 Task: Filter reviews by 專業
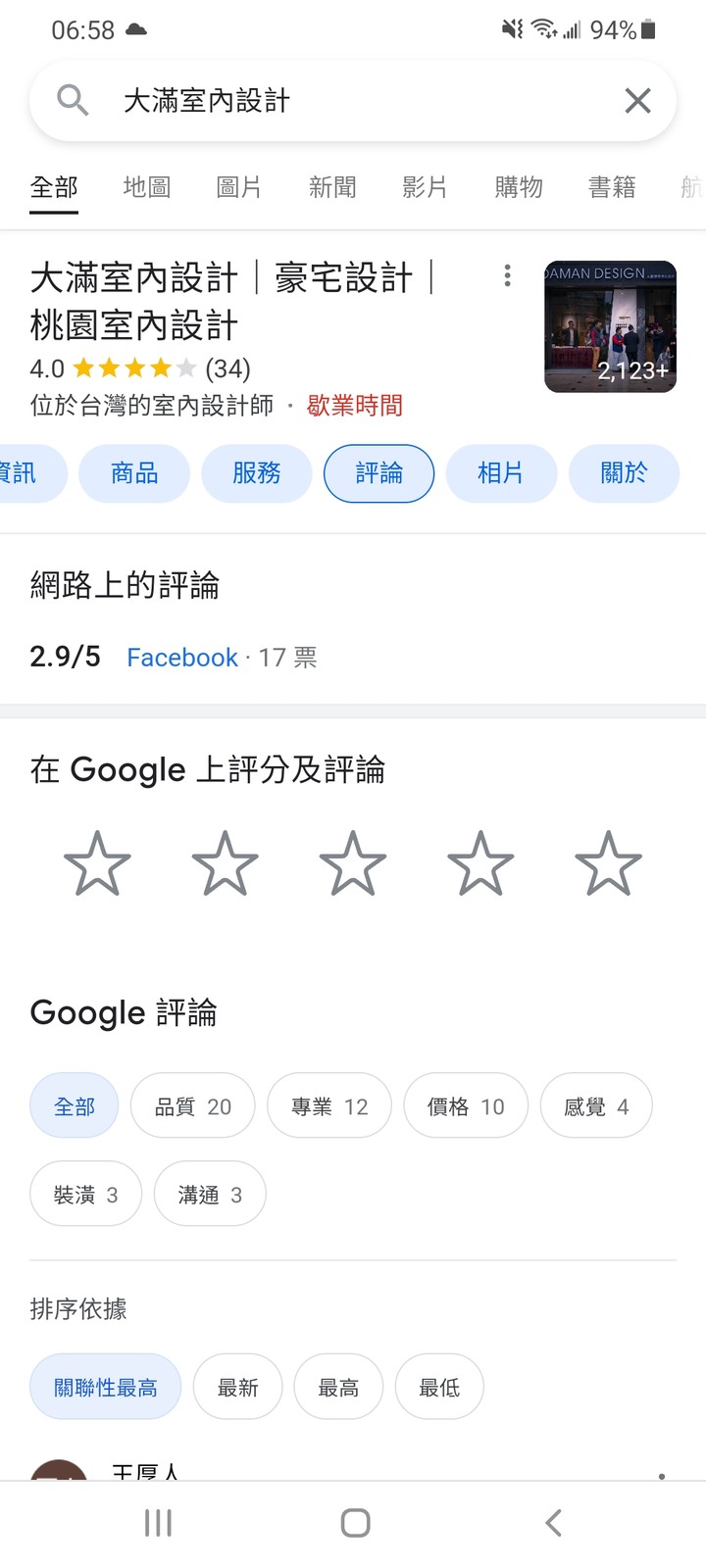329,1106
